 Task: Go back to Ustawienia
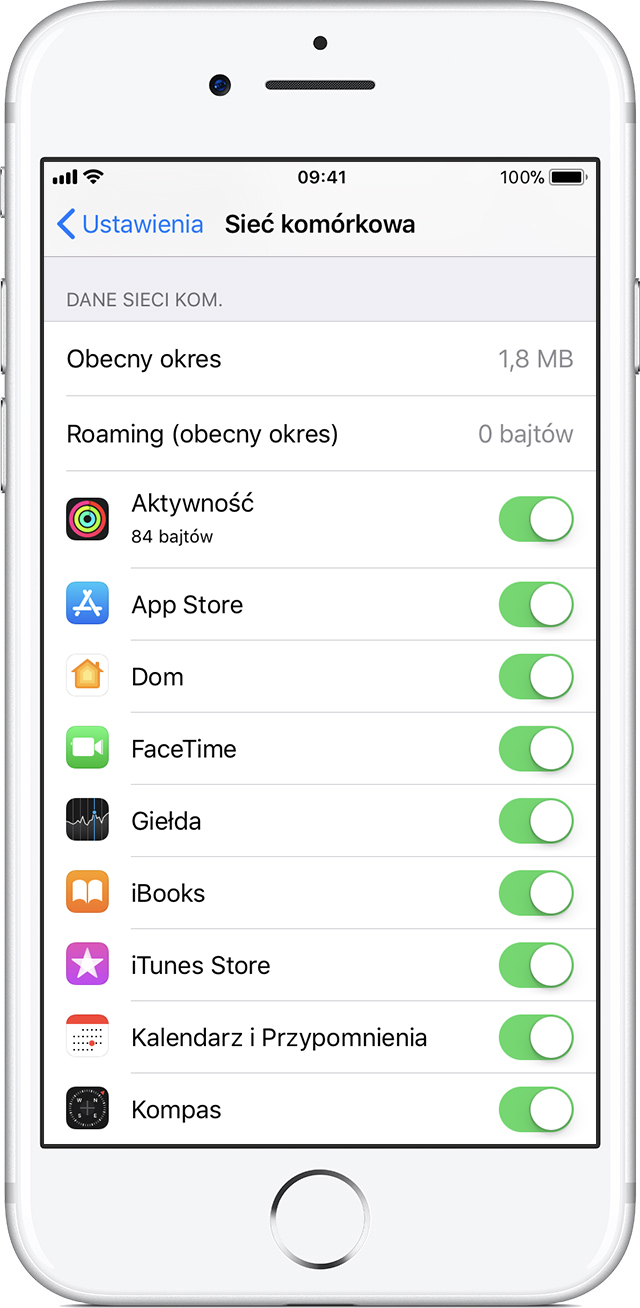pos(130,224)
